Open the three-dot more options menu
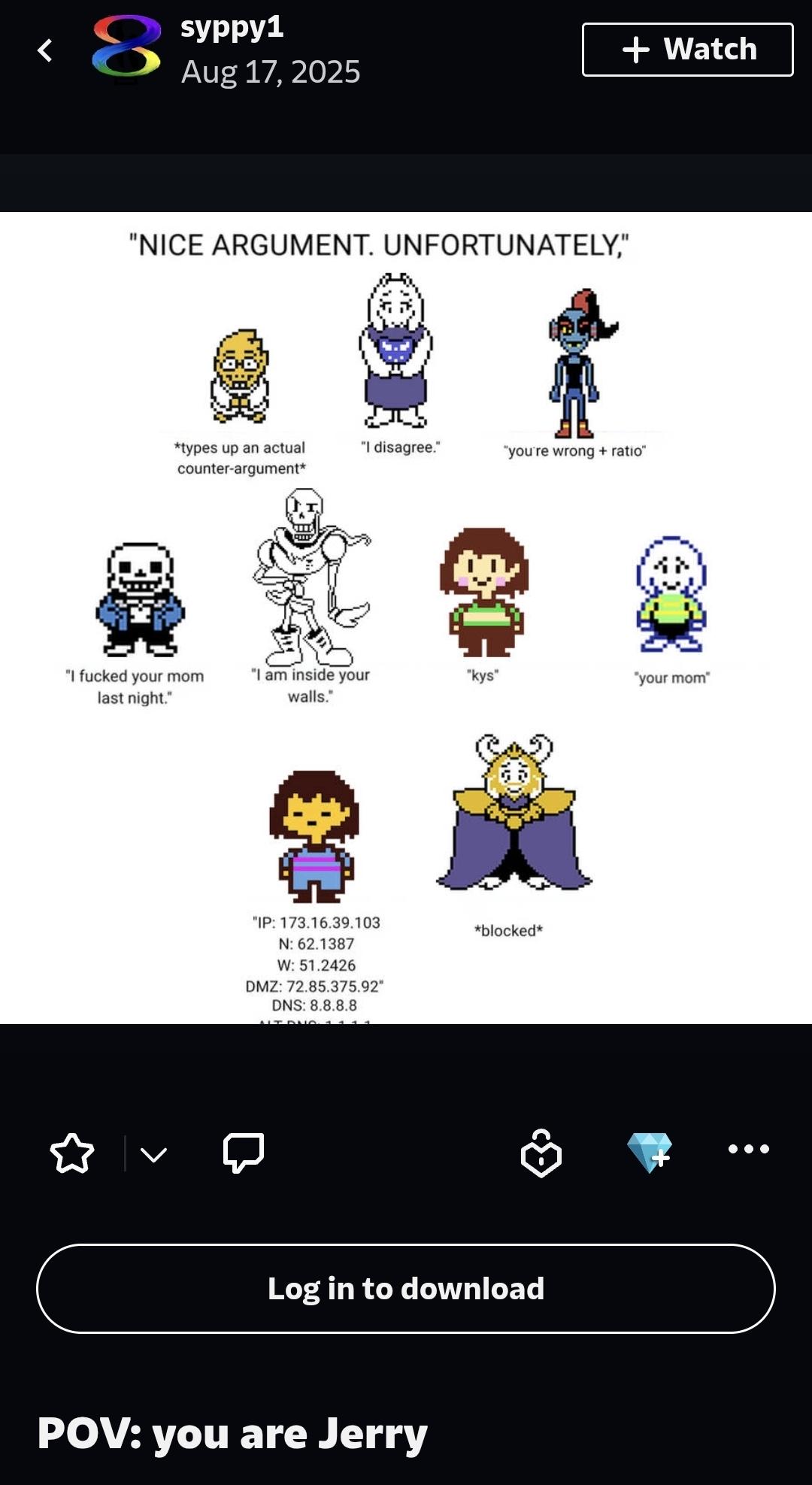This screenshot has height=1485, width=812. tap(748, 1149)
